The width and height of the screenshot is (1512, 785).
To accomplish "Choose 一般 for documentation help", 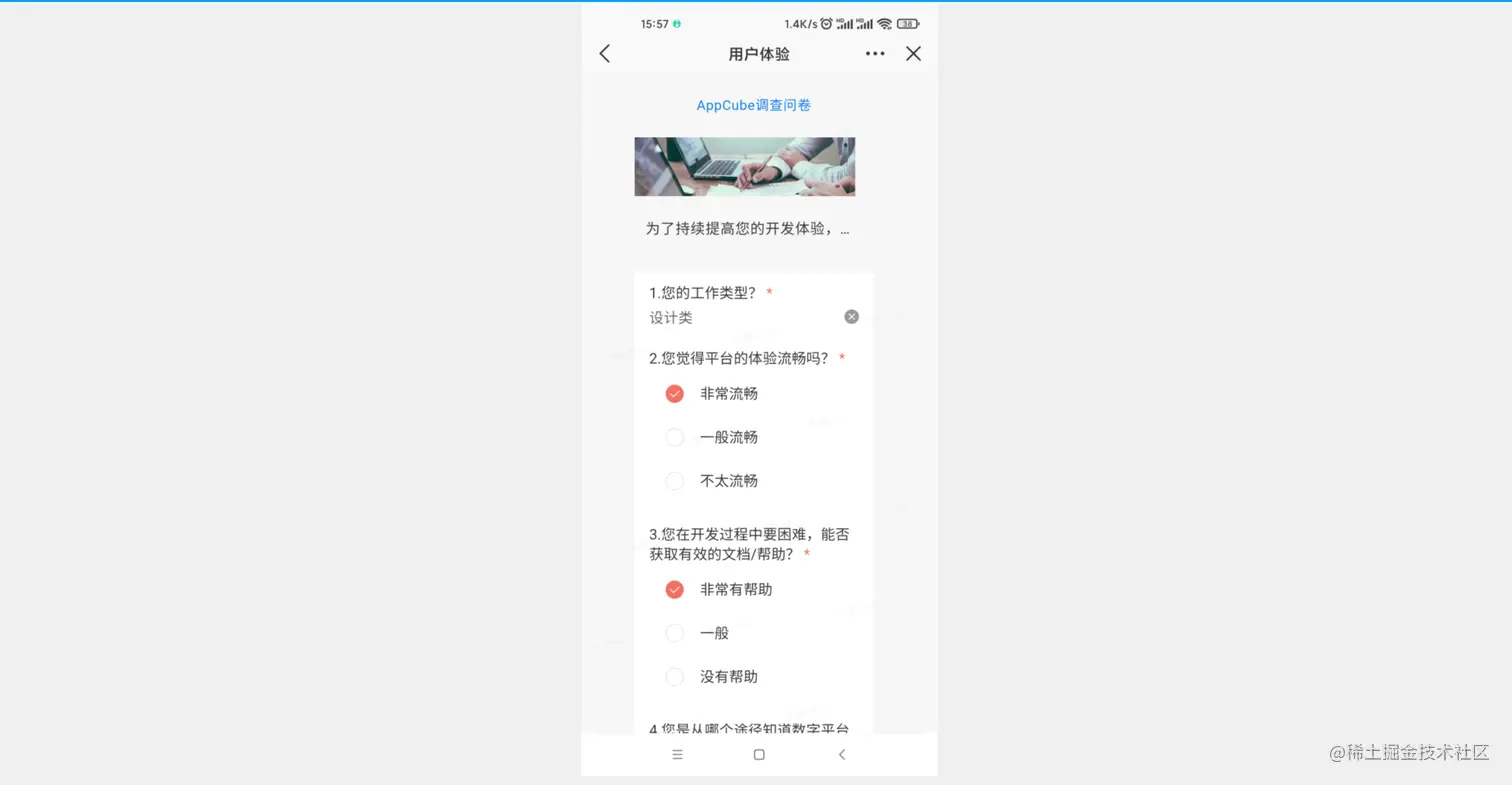I will tap(675, 633).
